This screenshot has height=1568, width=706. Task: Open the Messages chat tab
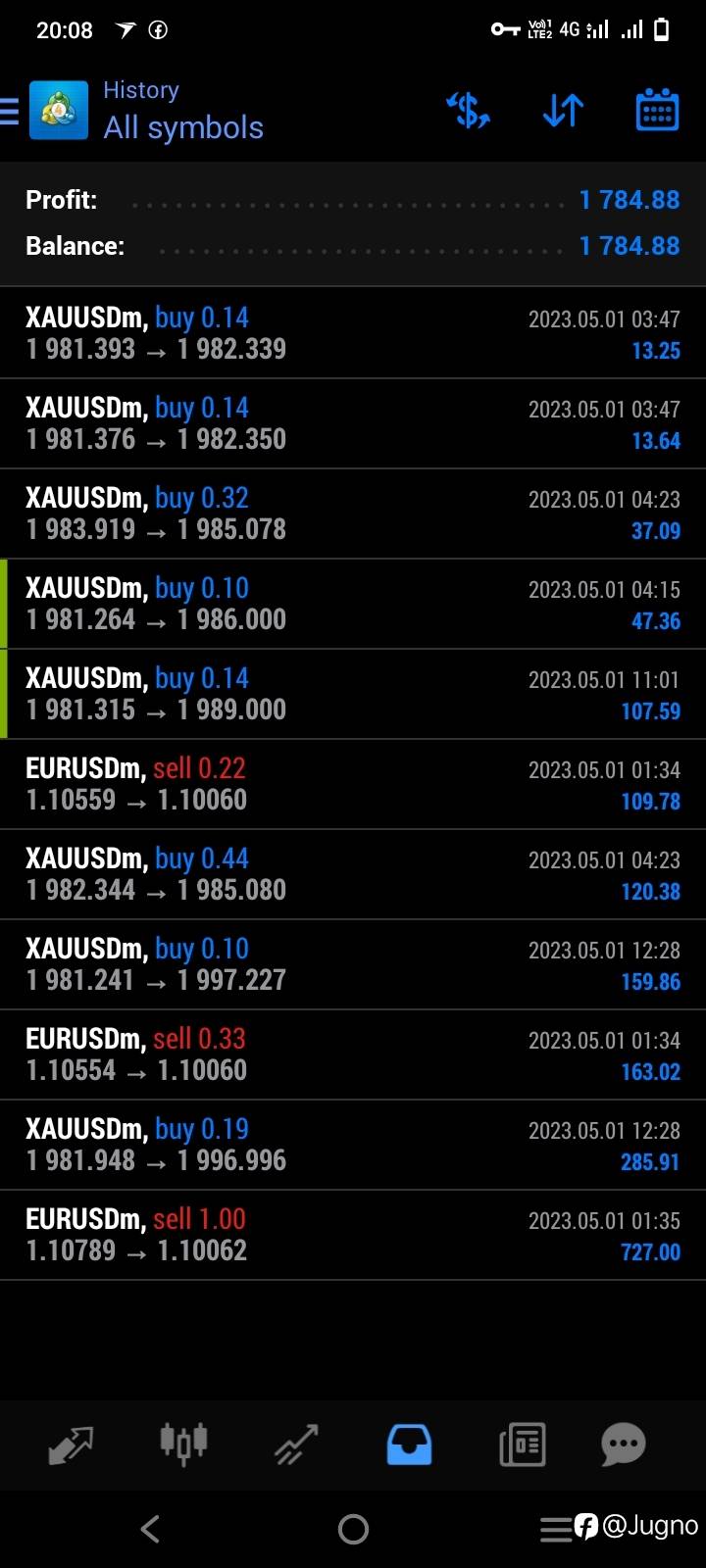pyautogui.click(x=624, y=1445)
